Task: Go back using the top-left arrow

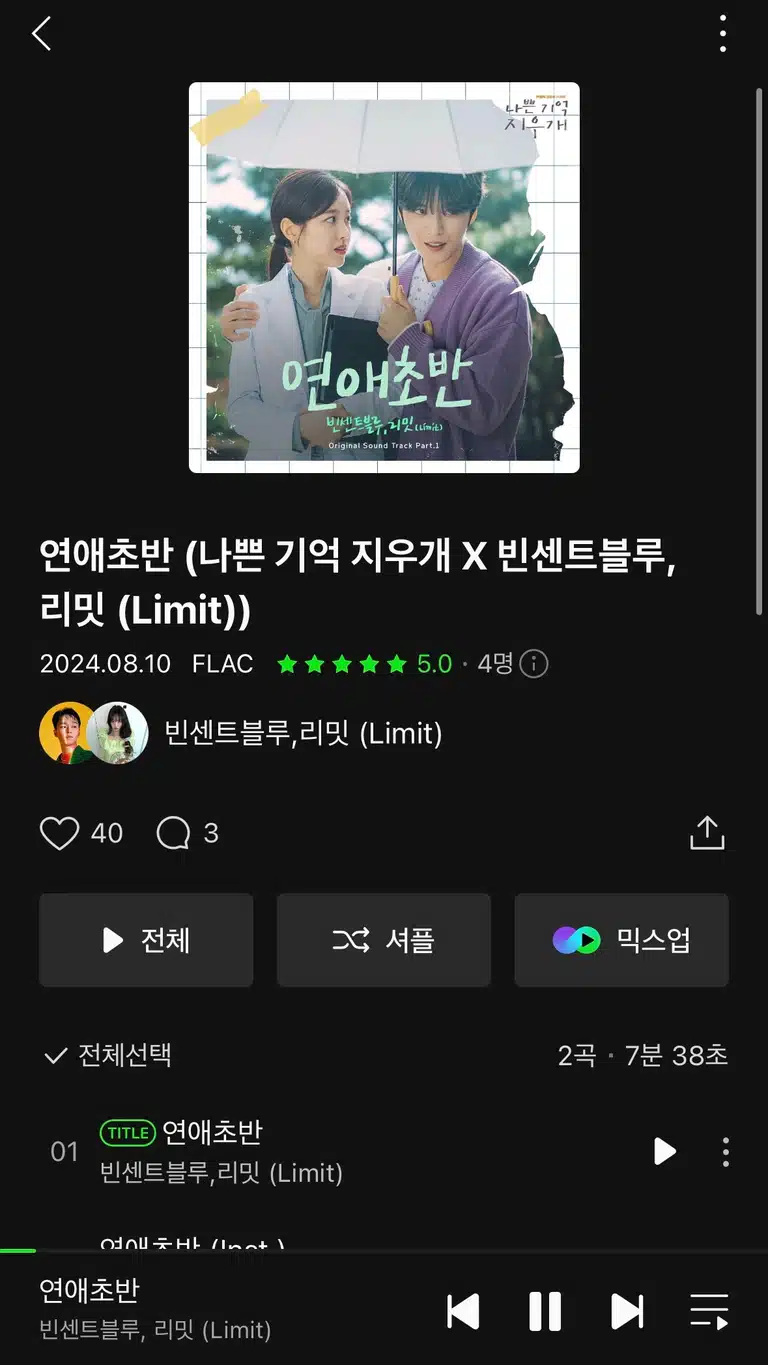Action: (x=41, y=34)
